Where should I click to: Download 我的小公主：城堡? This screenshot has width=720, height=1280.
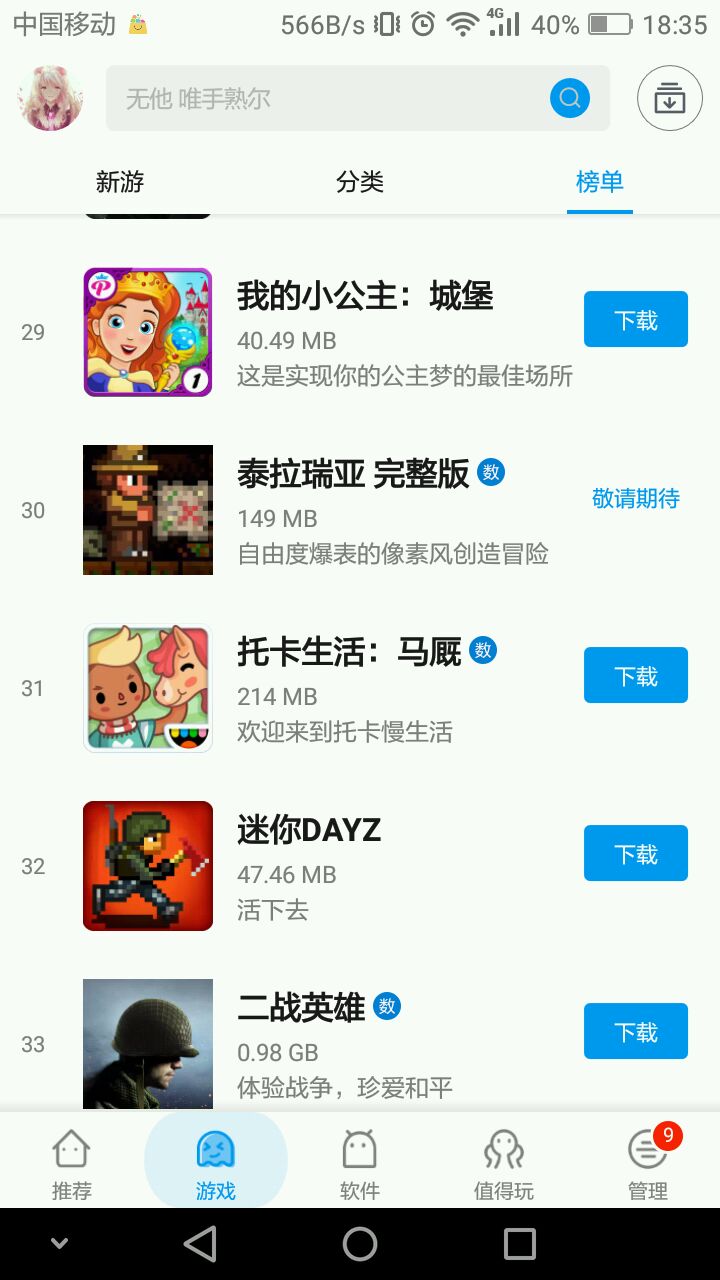click(635, 320)
